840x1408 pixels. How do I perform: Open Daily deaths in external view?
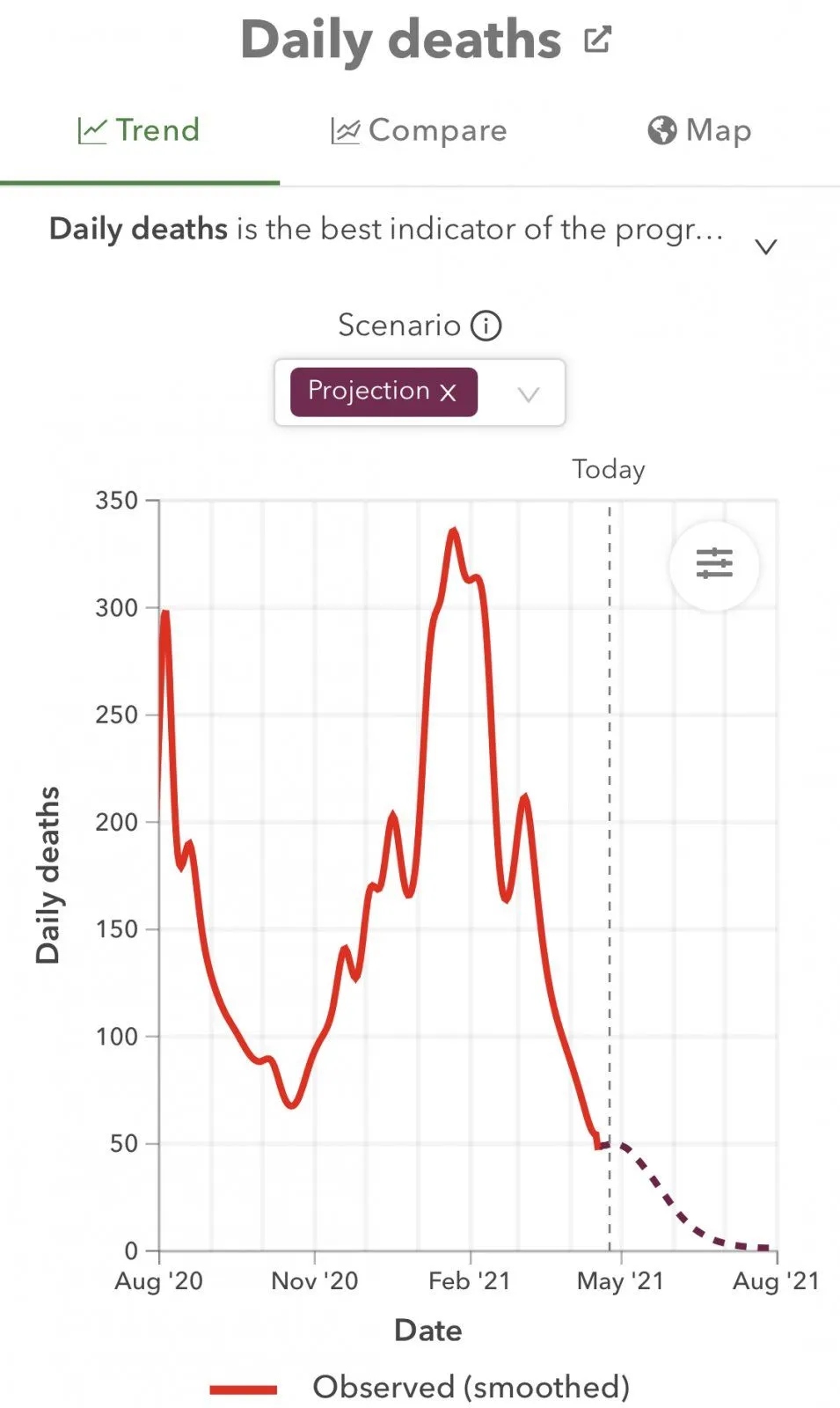pyautogui.click(x=597, y=40)
